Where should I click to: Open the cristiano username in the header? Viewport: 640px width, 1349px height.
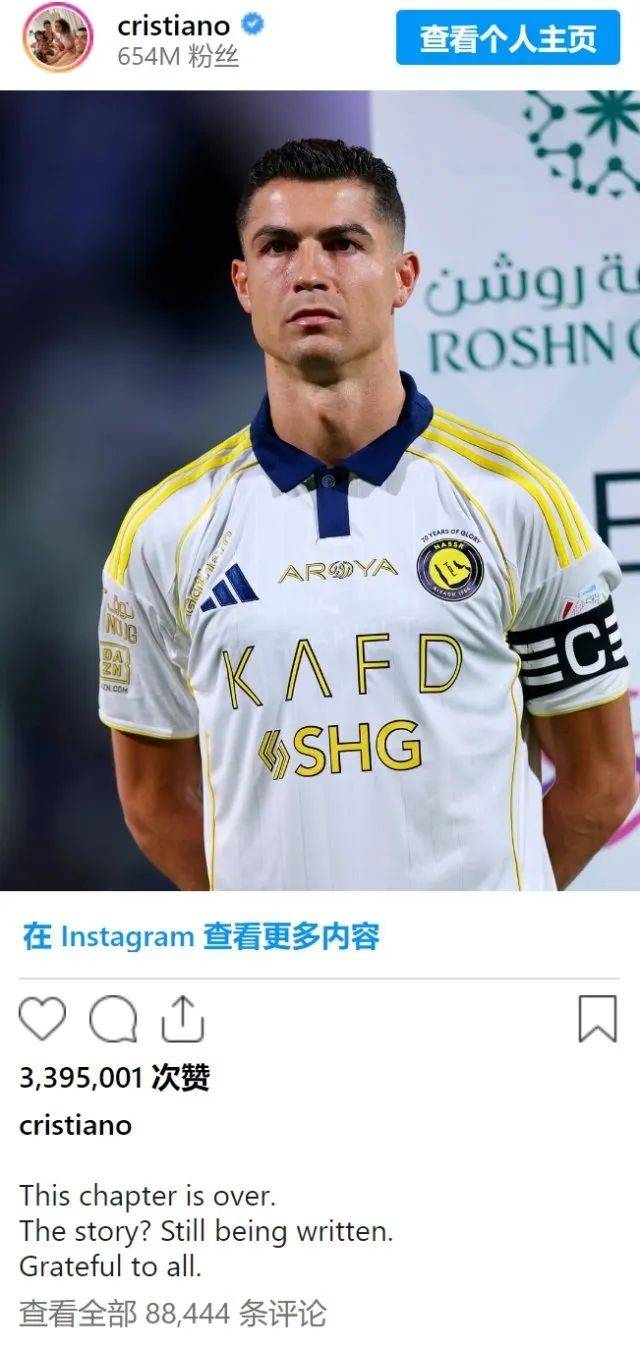[x=174, y=25]
